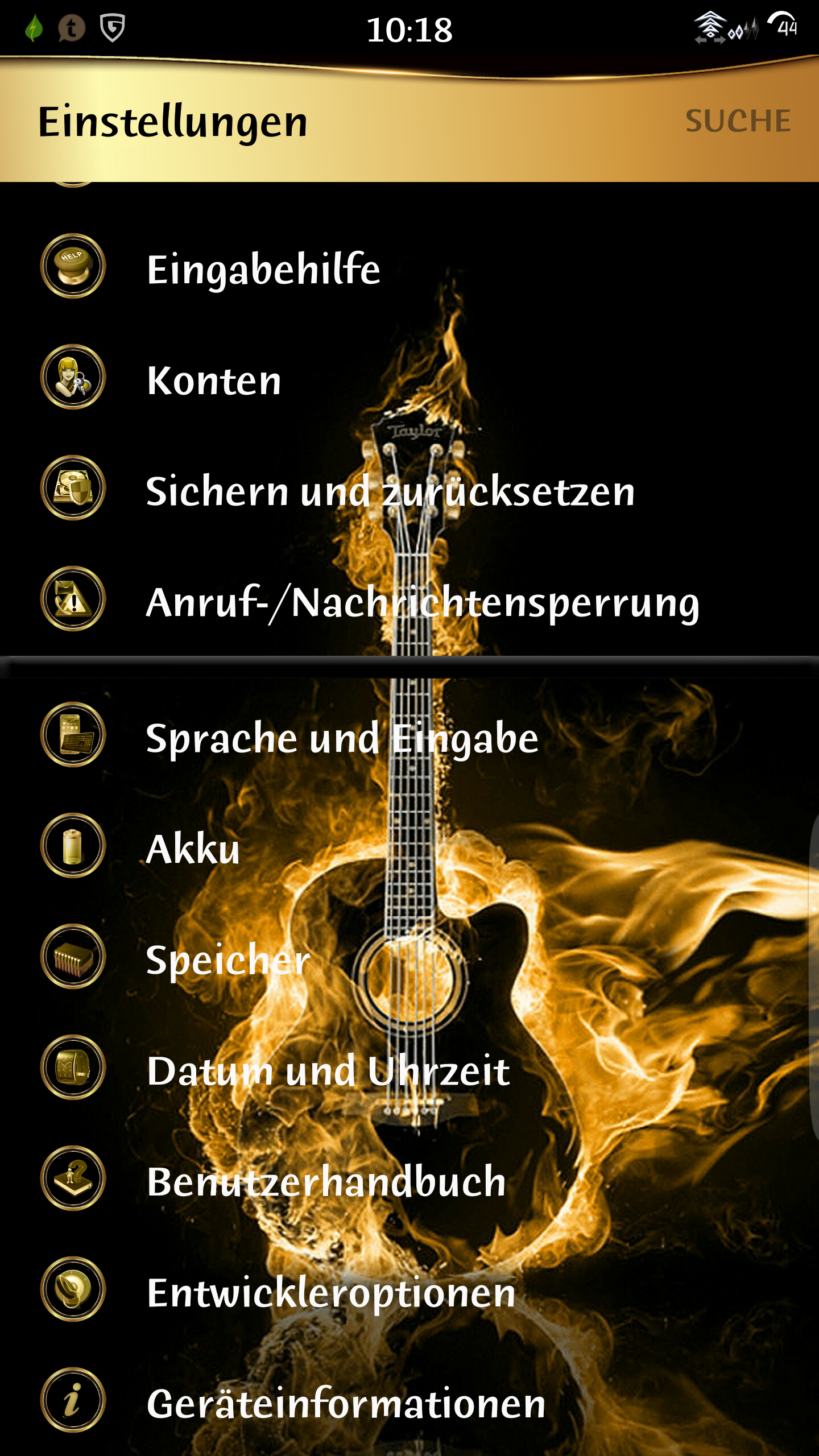Select Sprache und Eingabe
This screenshot has height=1456, width=819.
(x=409, y=735)
